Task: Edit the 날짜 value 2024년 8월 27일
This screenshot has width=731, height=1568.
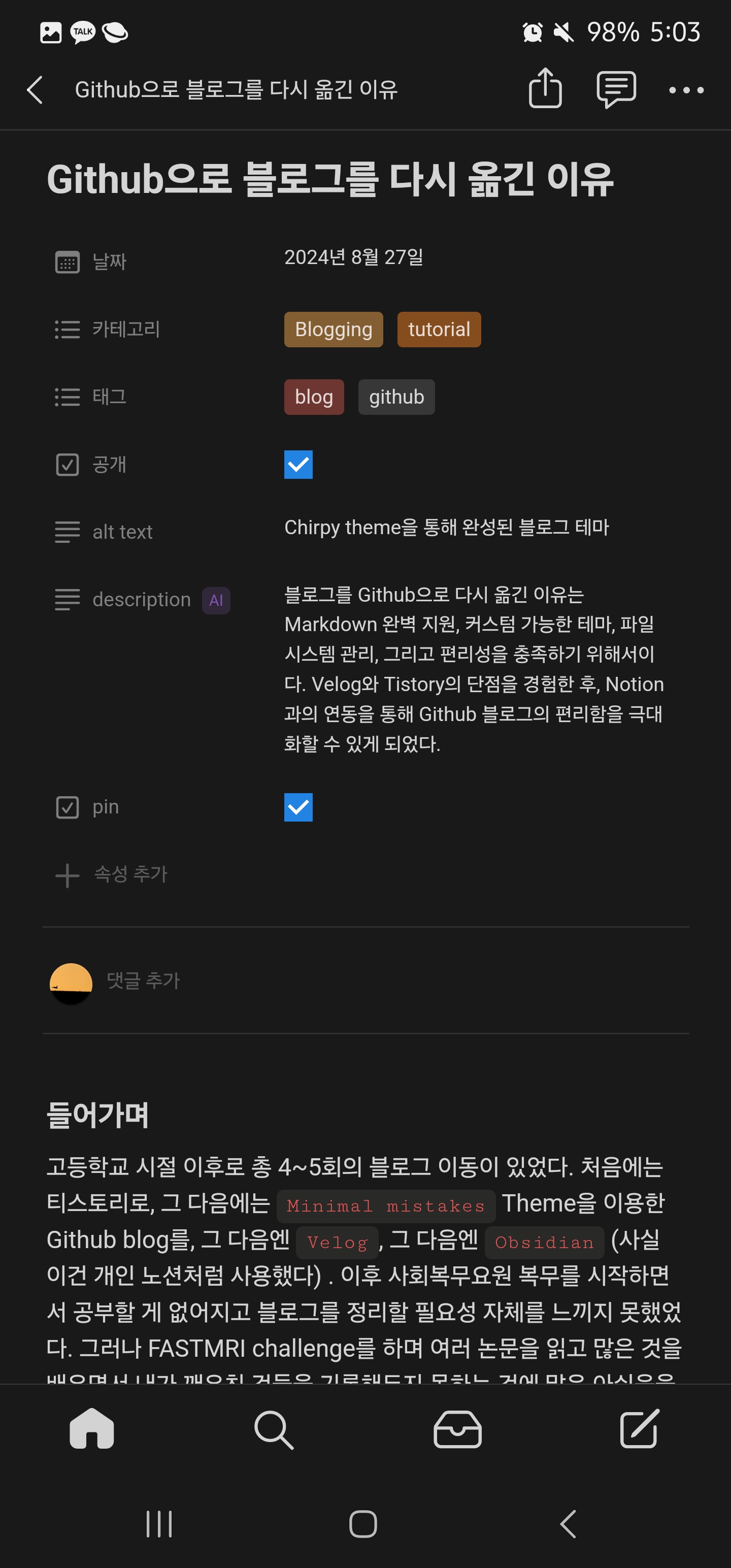Action: click(x=354, y=257)
